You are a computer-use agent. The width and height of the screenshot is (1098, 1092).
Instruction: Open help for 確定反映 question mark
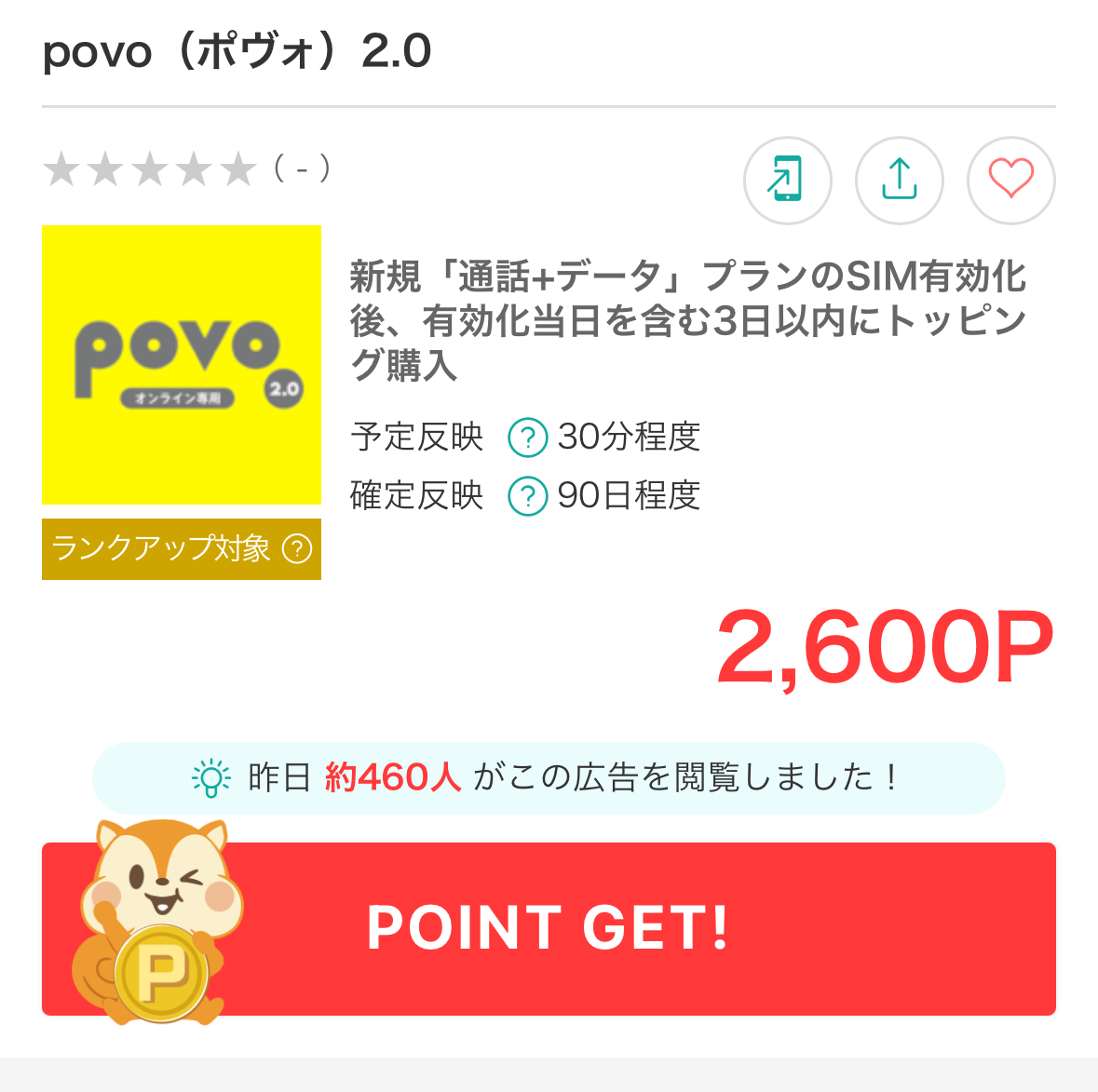527,496
